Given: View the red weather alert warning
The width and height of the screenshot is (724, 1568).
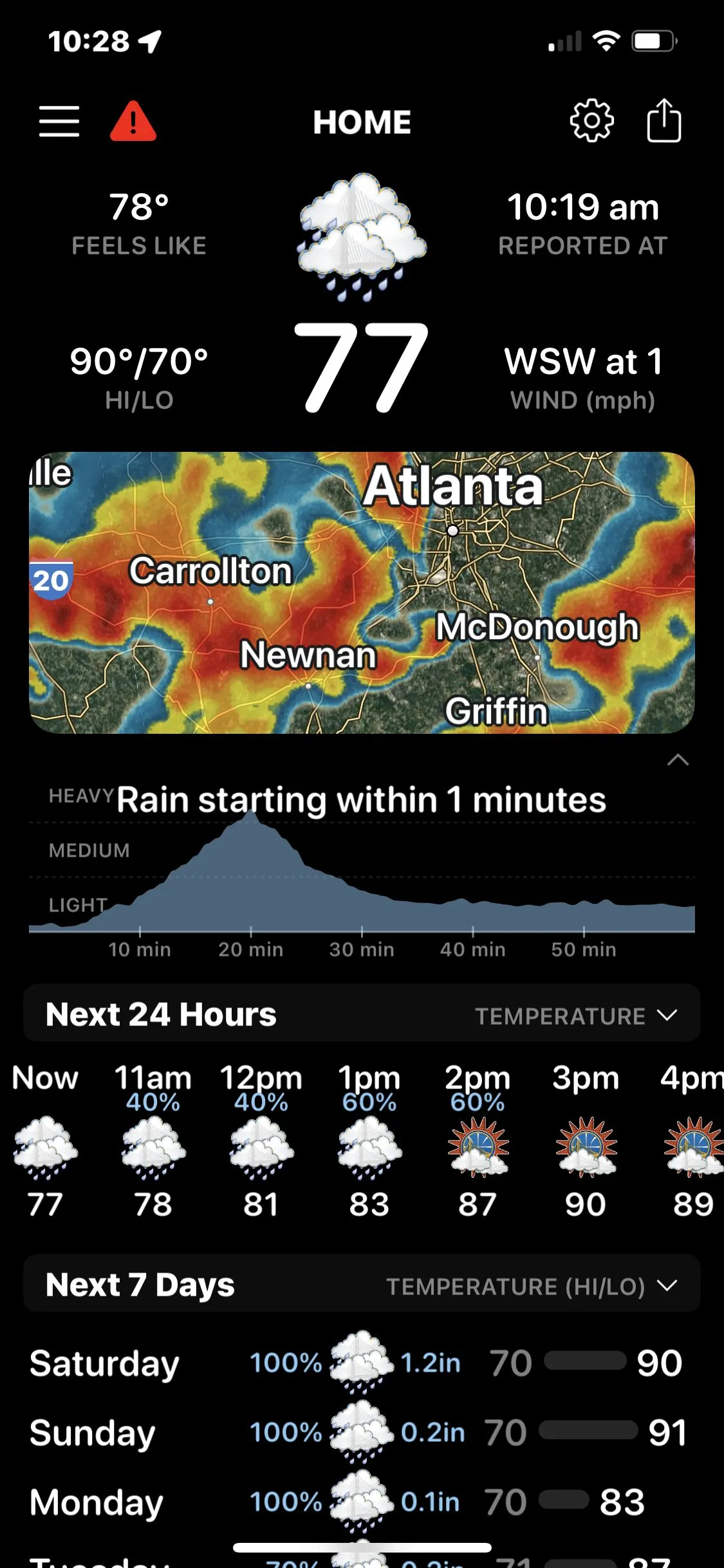Looking at the screenshot, I should coord(133,122).
